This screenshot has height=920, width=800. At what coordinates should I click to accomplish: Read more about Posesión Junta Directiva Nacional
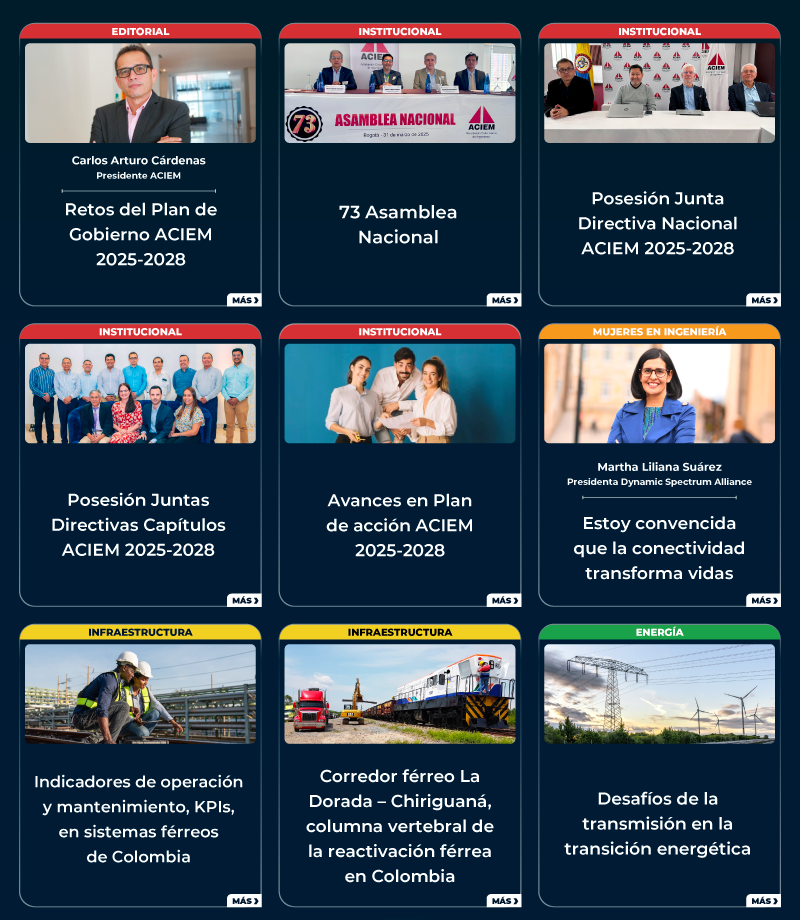point(763,300)
